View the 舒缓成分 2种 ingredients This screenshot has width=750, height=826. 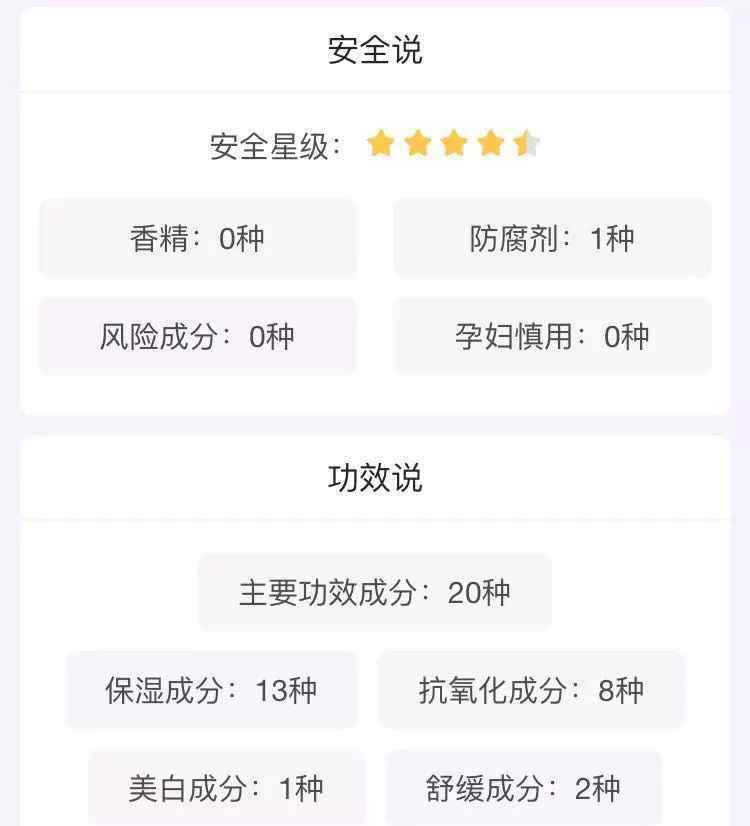[523, 788]
